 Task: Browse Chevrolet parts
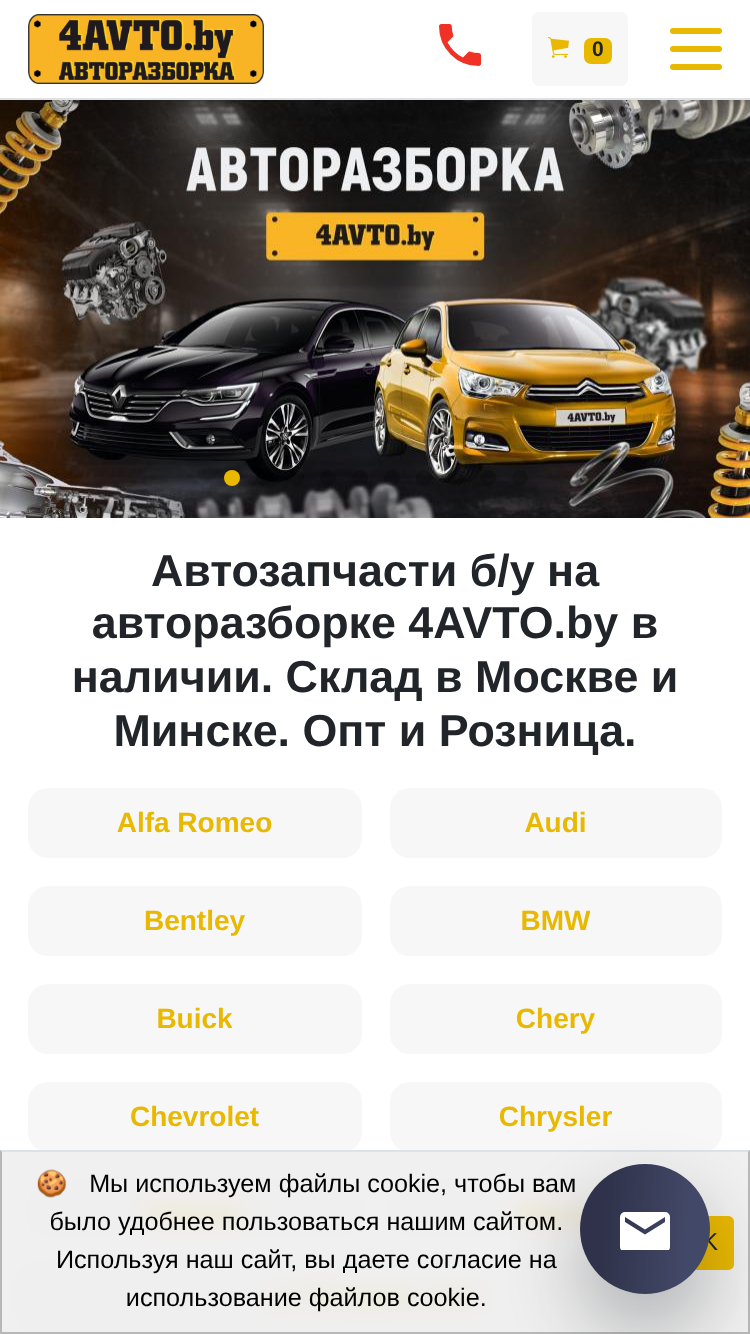[195, 1116]
